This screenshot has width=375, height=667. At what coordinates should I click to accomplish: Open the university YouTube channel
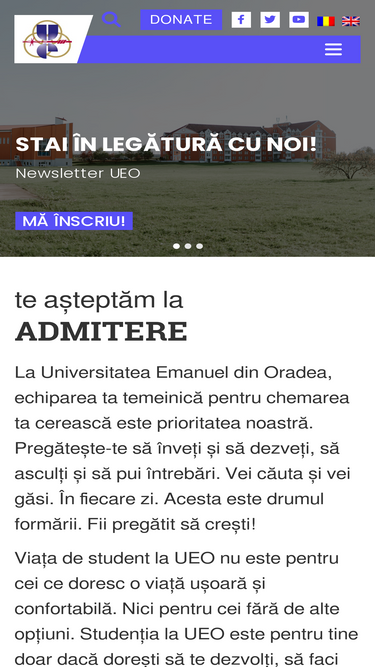tap(299, 20)
